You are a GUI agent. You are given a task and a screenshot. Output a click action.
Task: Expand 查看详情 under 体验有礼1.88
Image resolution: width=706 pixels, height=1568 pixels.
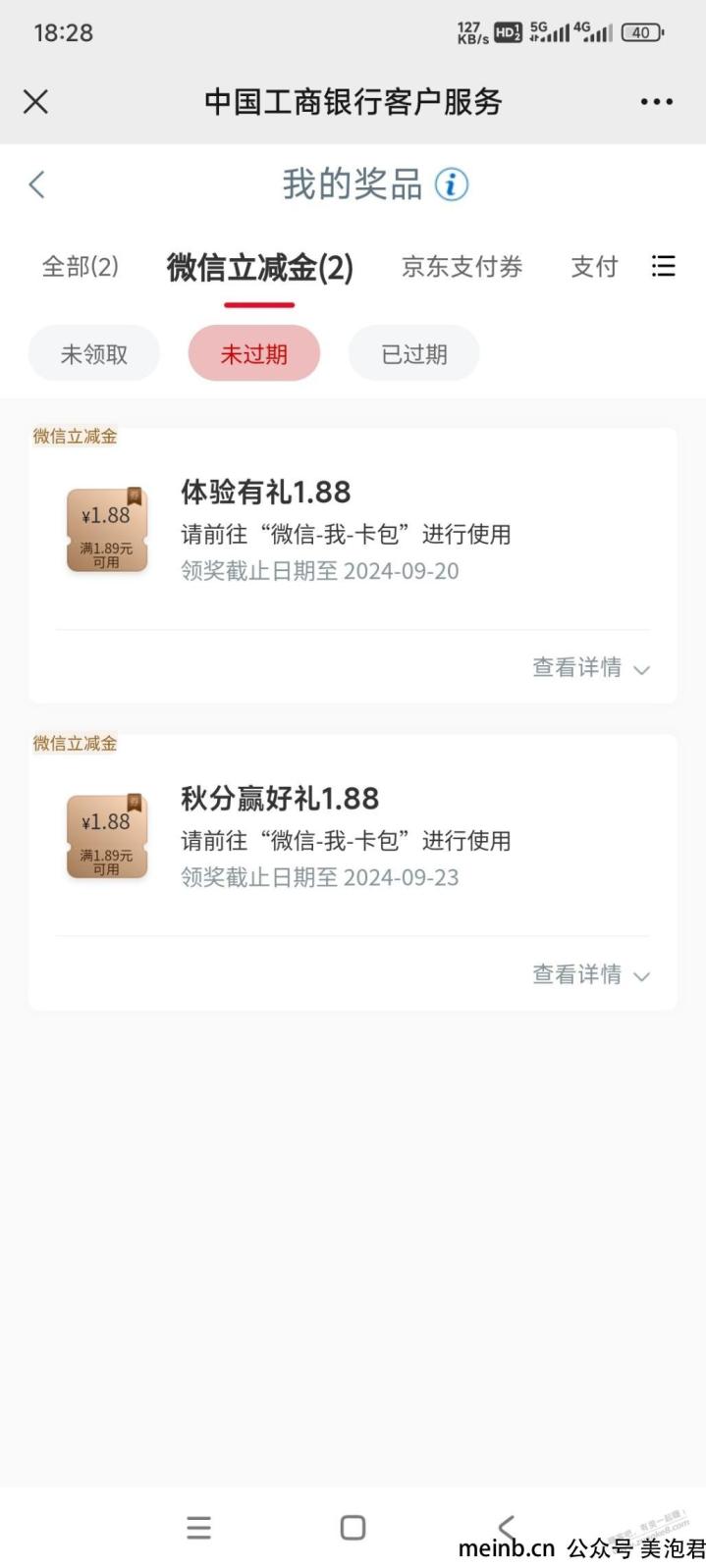tap(591, 667)
